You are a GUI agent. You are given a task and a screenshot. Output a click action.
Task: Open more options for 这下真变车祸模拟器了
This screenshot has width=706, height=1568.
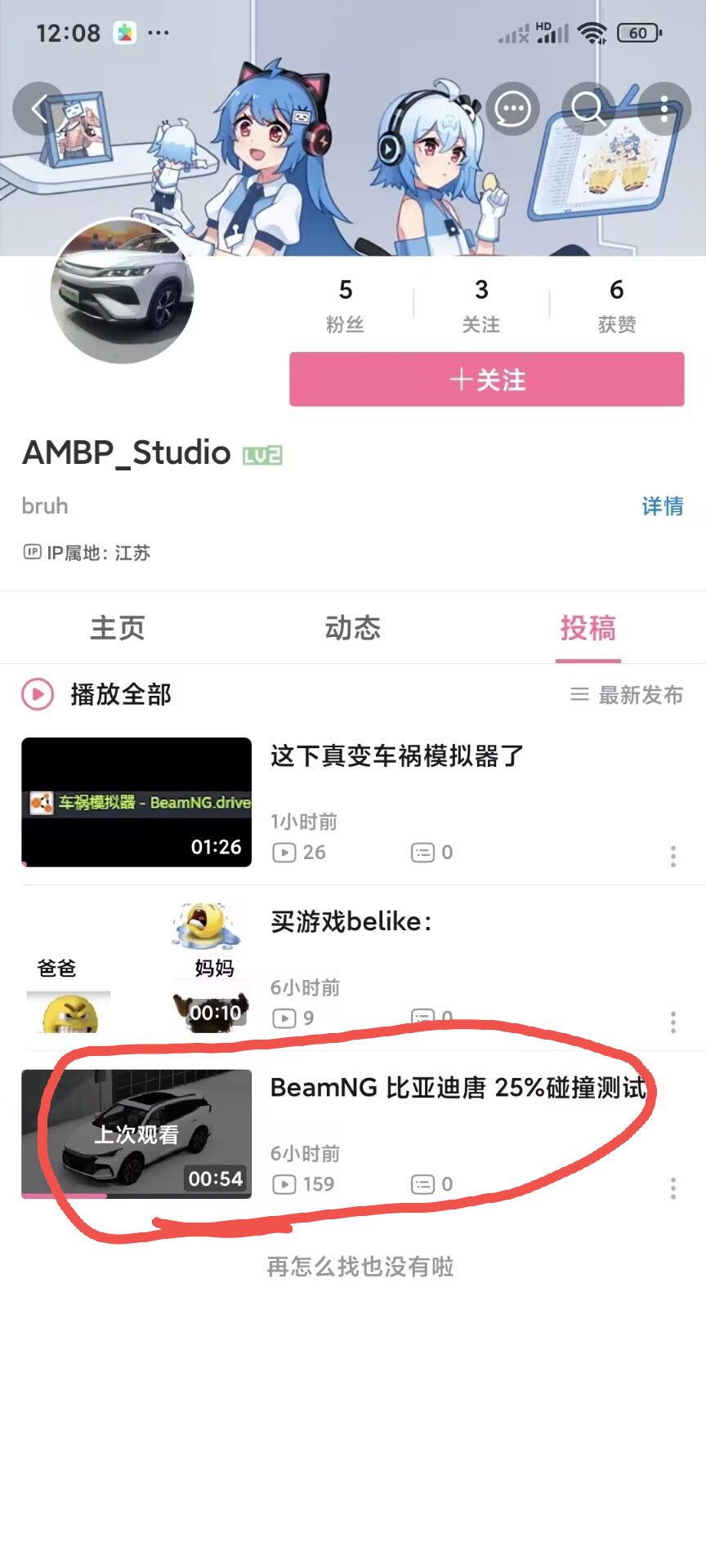[673, 856]
